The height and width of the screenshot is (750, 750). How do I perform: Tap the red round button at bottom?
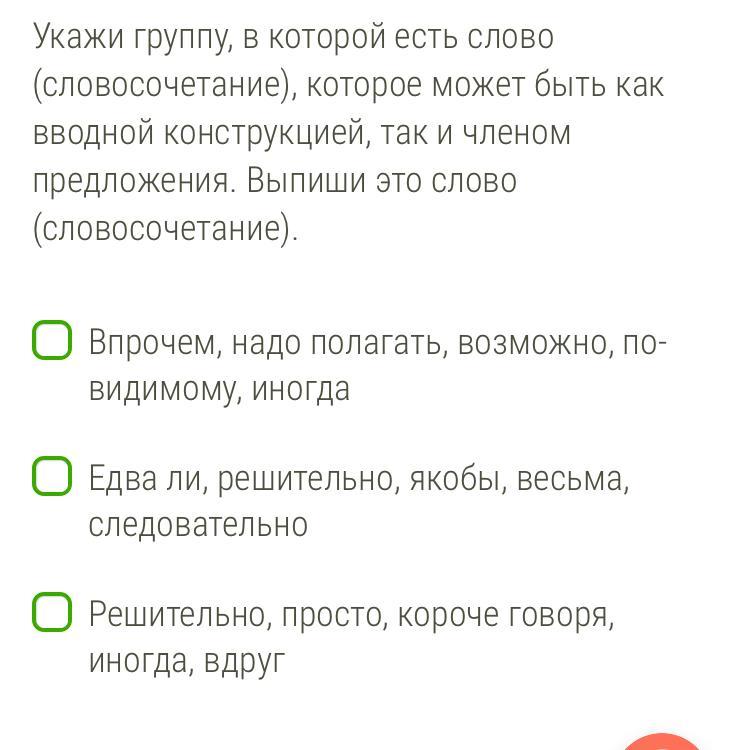[662, 741]
